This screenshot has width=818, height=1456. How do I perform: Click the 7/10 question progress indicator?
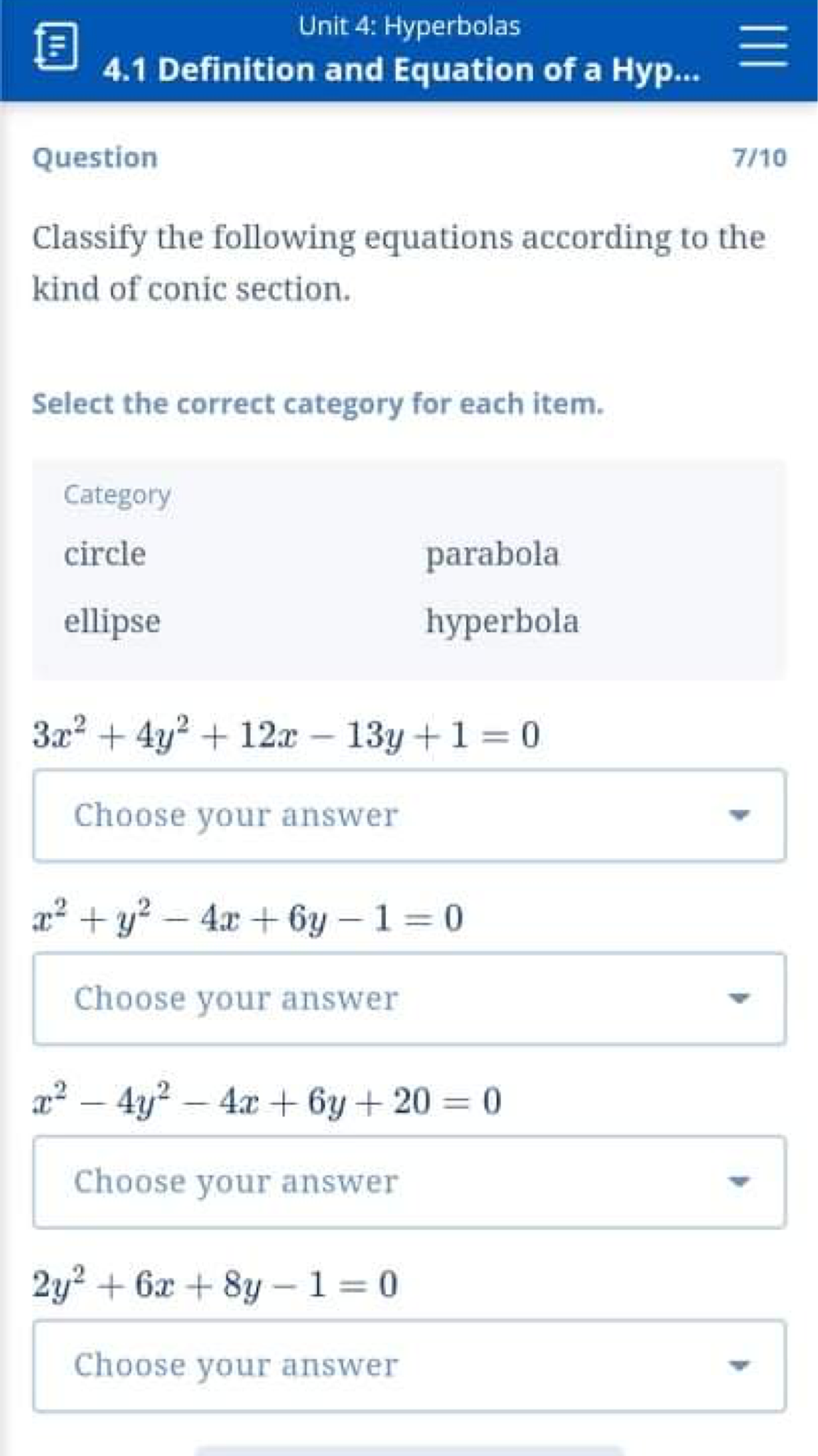pyautogui.click(x=759, y=157)
